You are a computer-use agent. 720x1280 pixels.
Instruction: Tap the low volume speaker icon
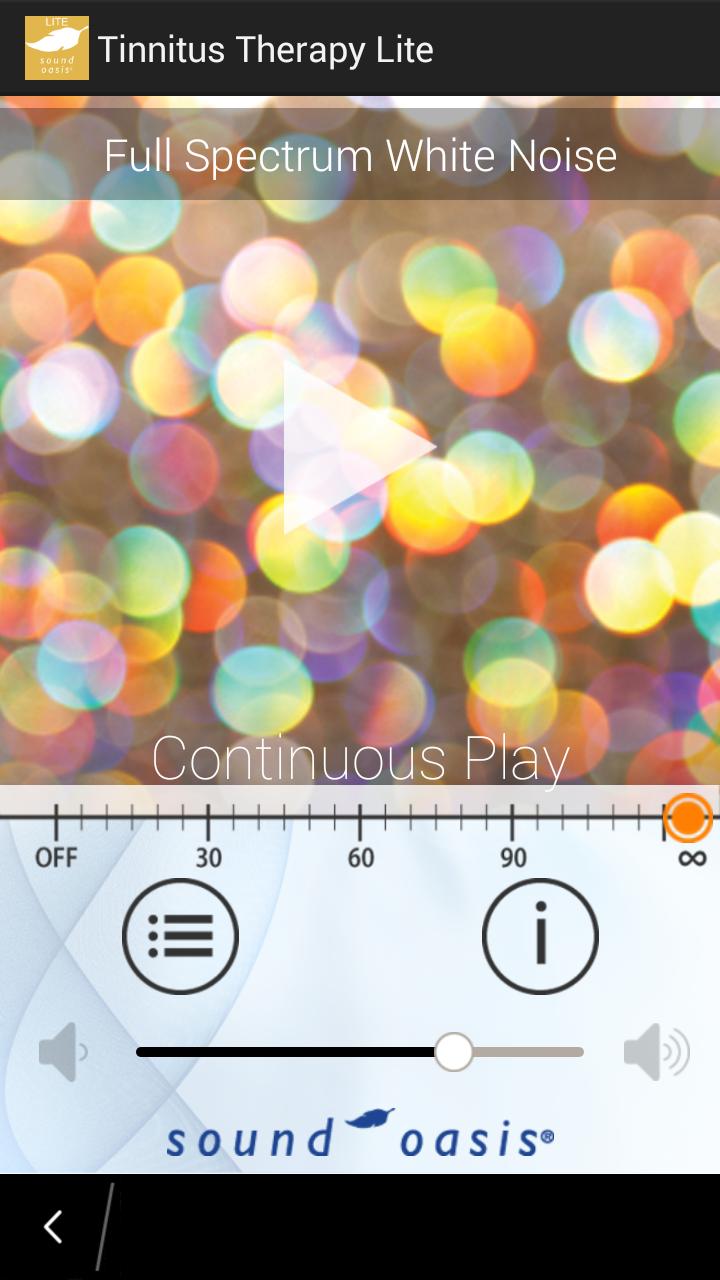pos(62,1051)
